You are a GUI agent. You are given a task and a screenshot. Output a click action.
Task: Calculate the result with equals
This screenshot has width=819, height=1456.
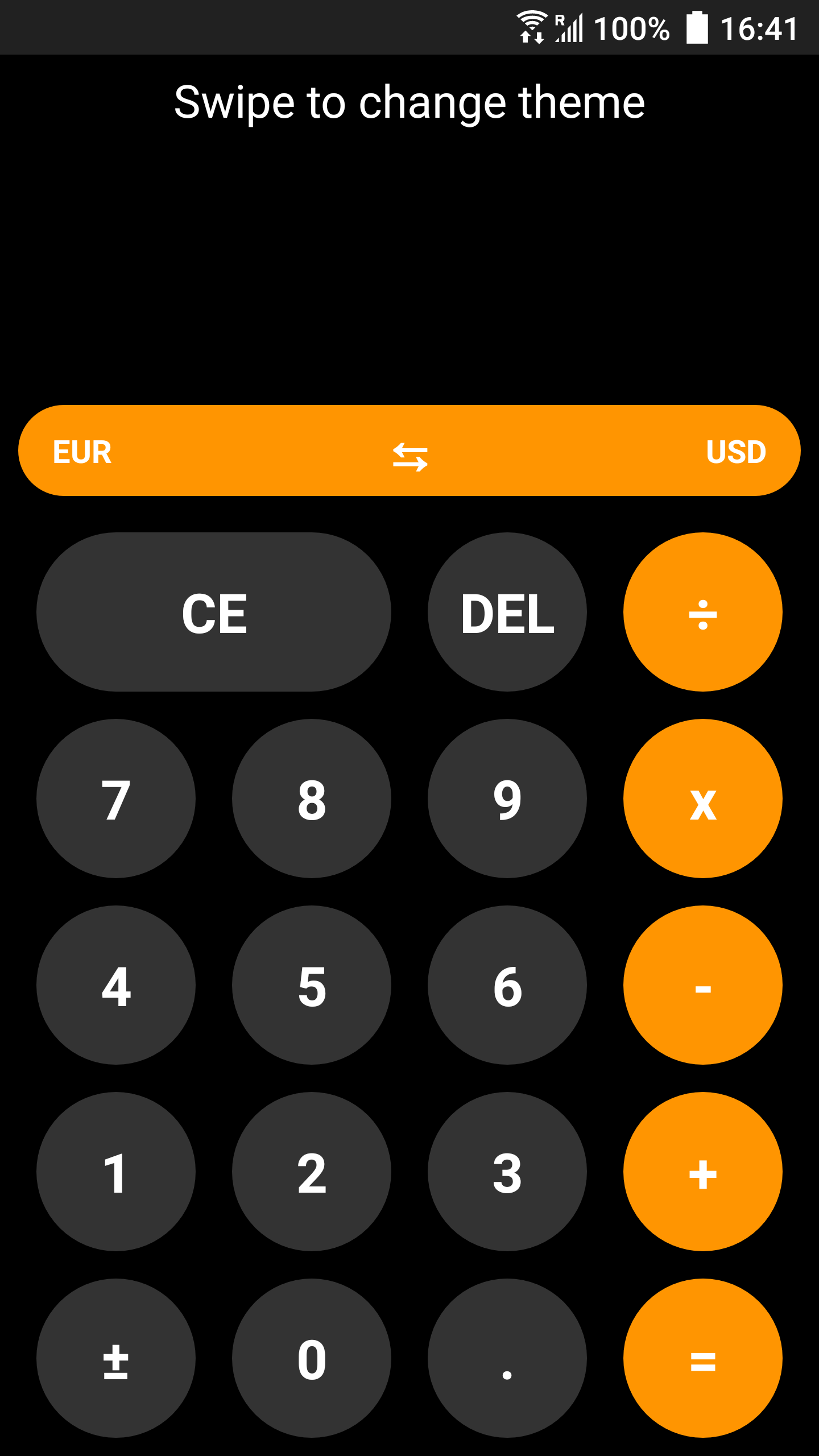point(703,1359)
